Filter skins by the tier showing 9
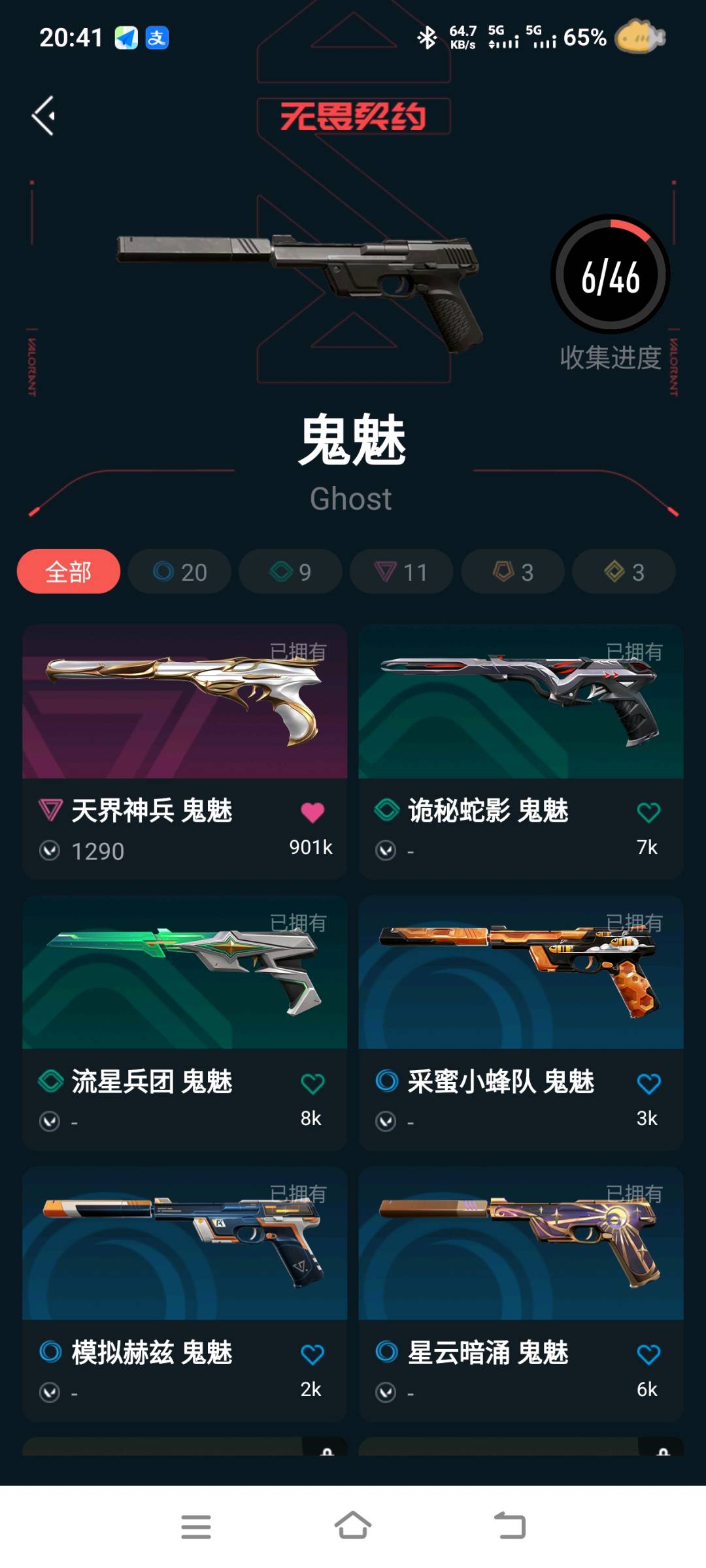706x1568 pixels. coord(291,572)
